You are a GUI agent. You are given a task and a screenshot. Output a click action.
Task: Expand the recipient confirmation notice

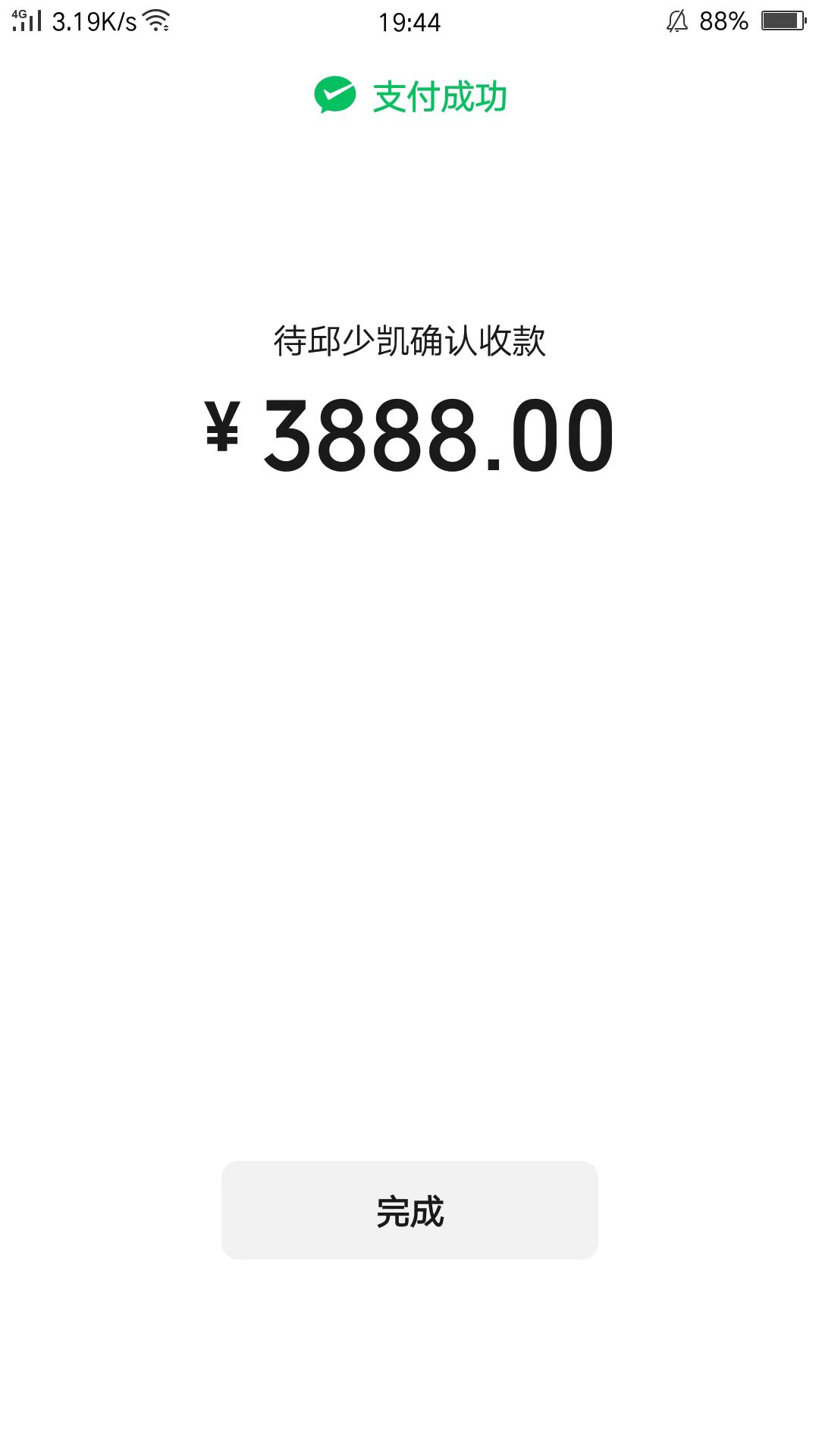[x=409, y=341]
